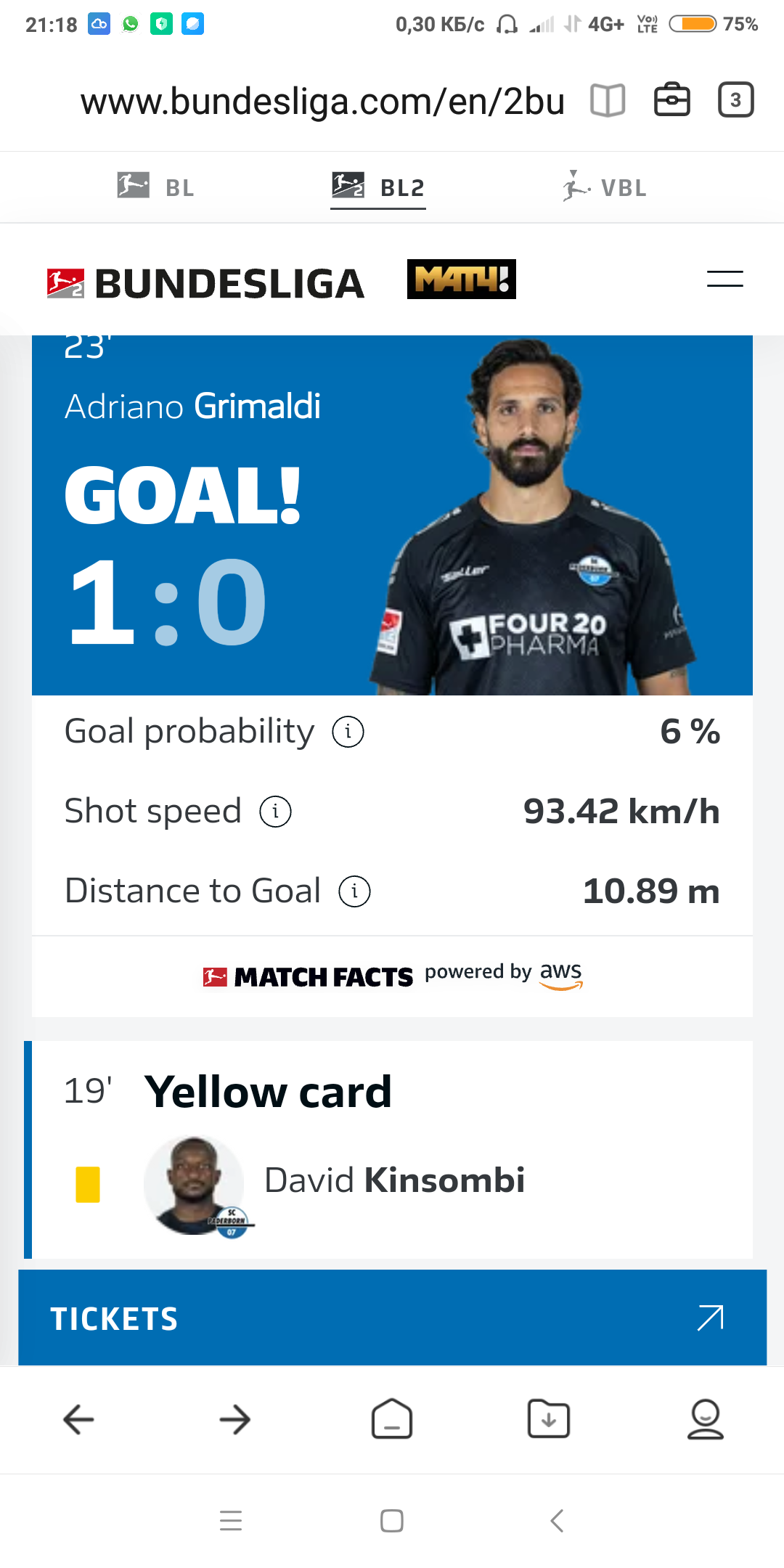This screenshot has width=784, height=1568.
Task: Show info about Shot speed
Action: click(x=275, y=812)
